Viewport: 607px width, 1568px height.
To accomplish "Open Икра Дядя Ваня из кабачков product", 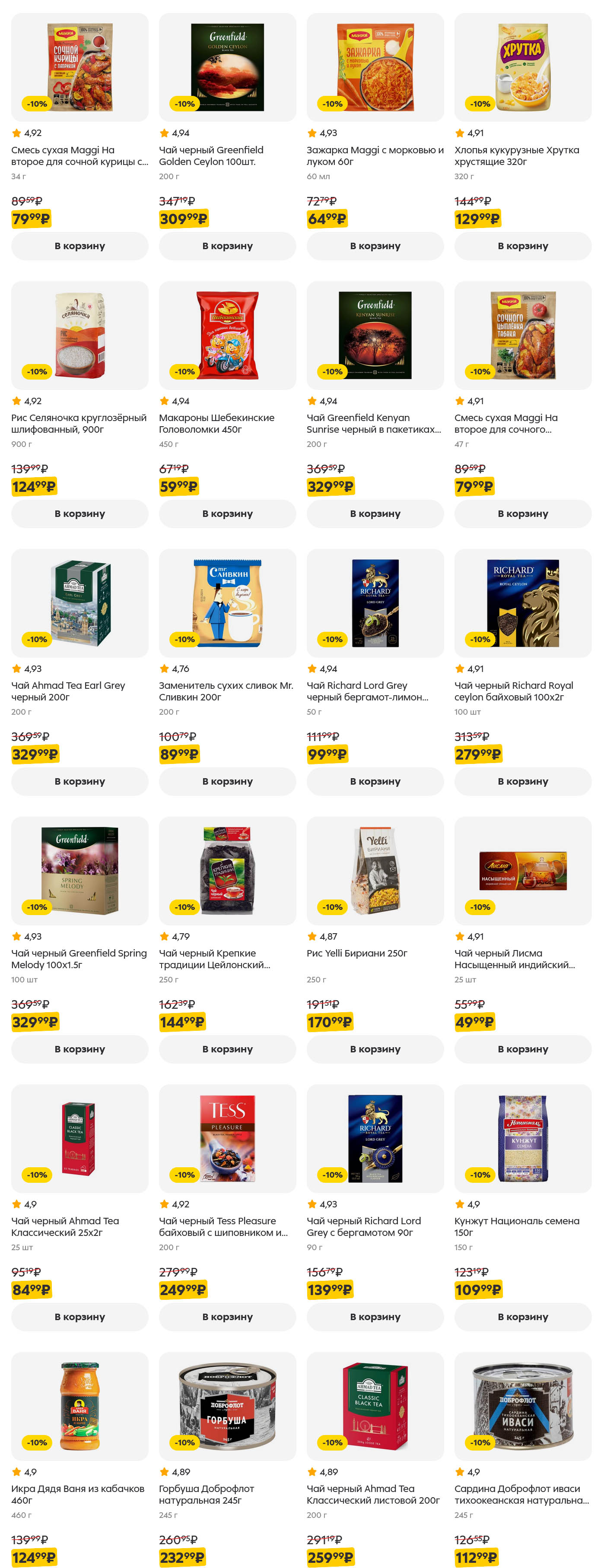I will [x=80, y=1406].
